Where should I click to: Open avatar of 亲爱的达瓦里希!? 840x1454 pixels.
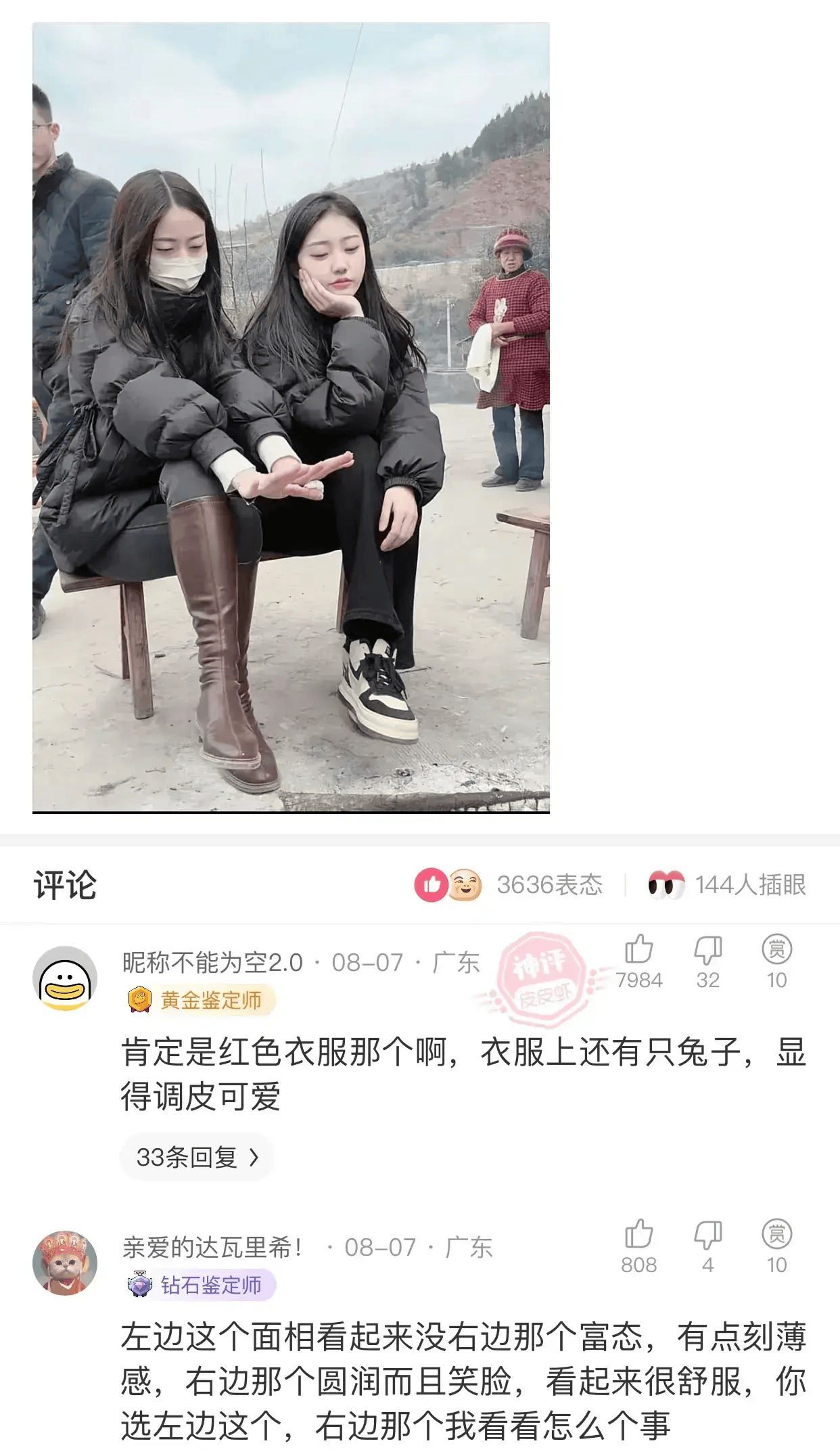(65, 1263)
